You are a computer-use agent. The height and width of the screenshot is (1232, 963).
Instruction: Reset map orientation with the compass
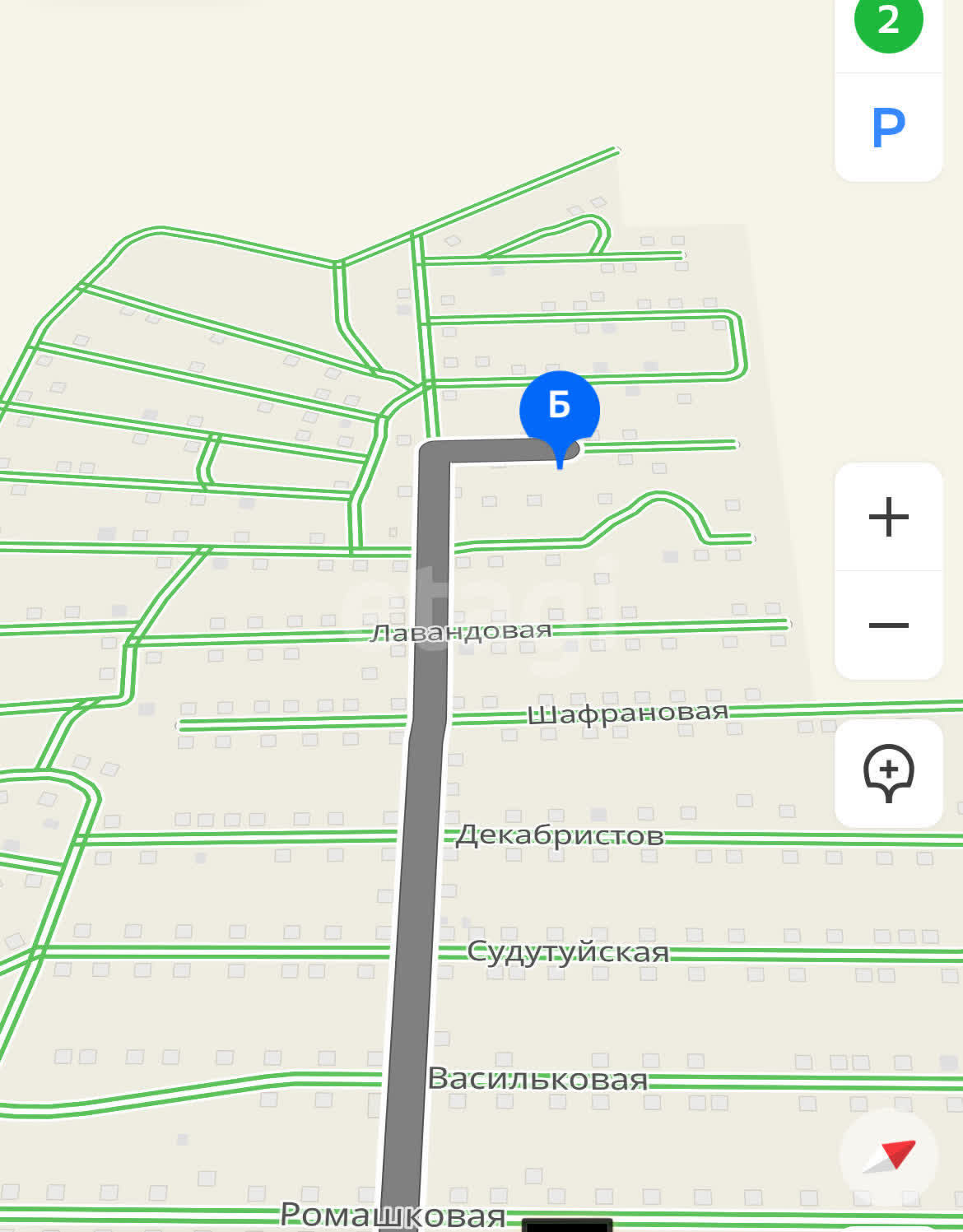889,1156
